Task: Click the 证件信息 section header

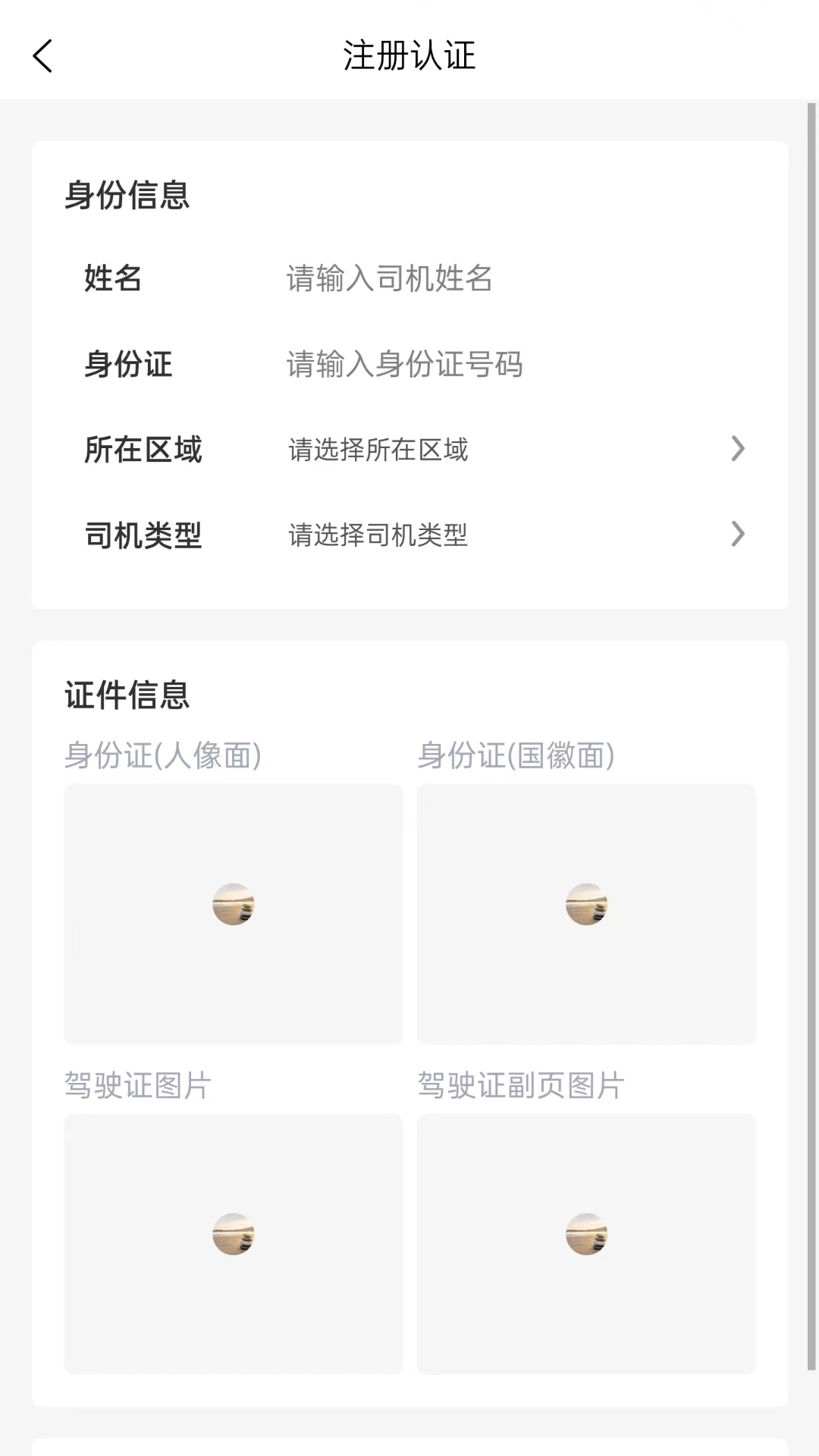Action: (x=126, y=695)
